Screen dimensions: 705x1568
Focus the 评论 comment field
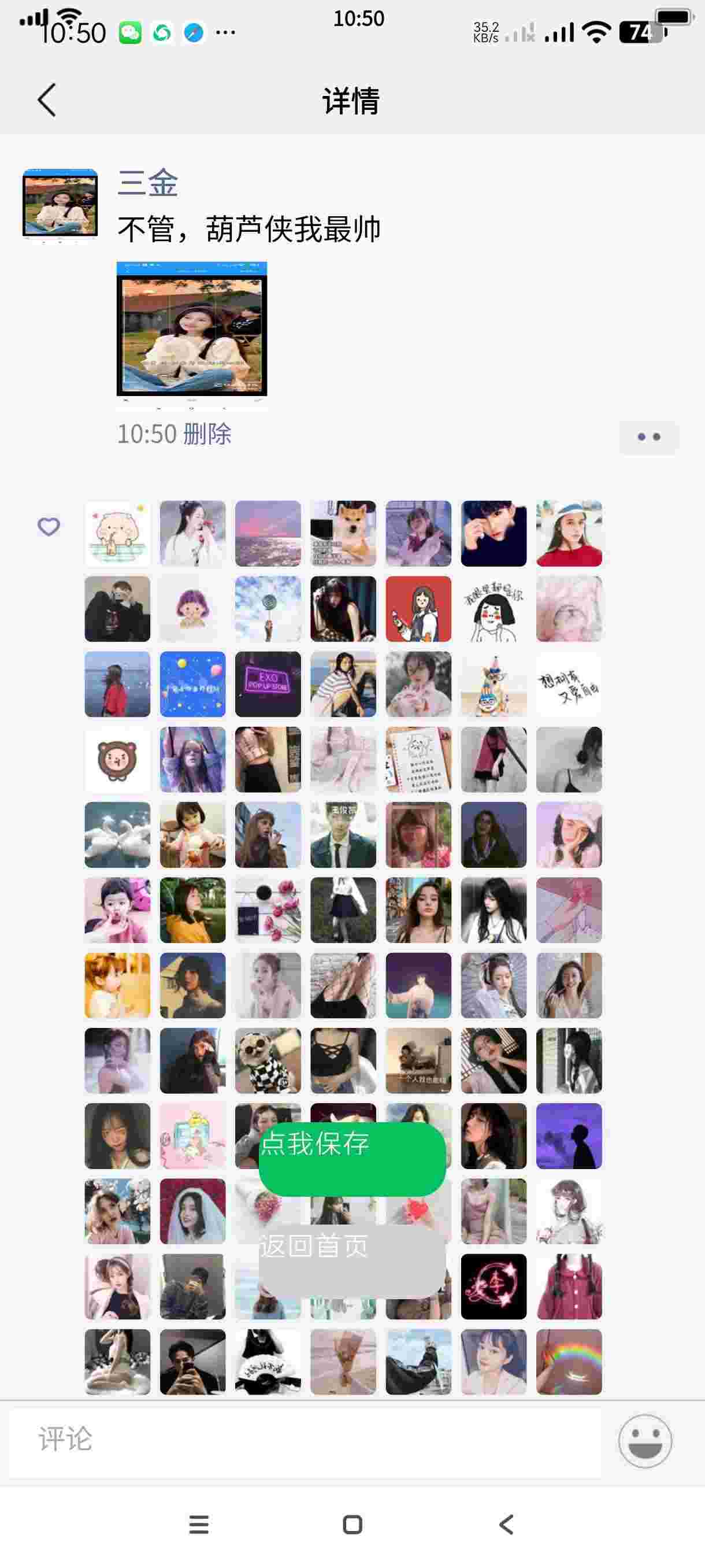304,1440
